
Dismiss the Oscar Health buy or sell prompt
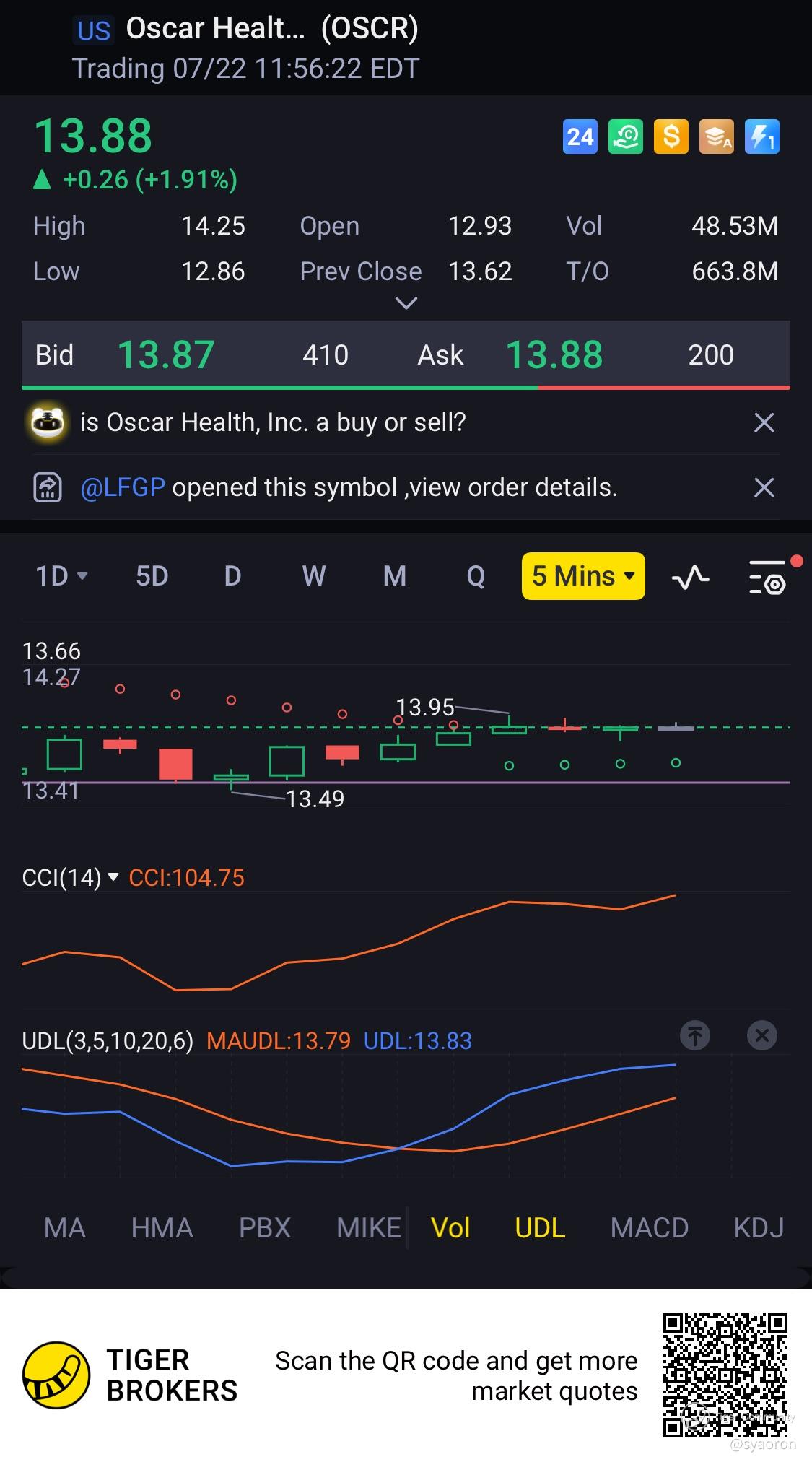(x=764, y=423)
